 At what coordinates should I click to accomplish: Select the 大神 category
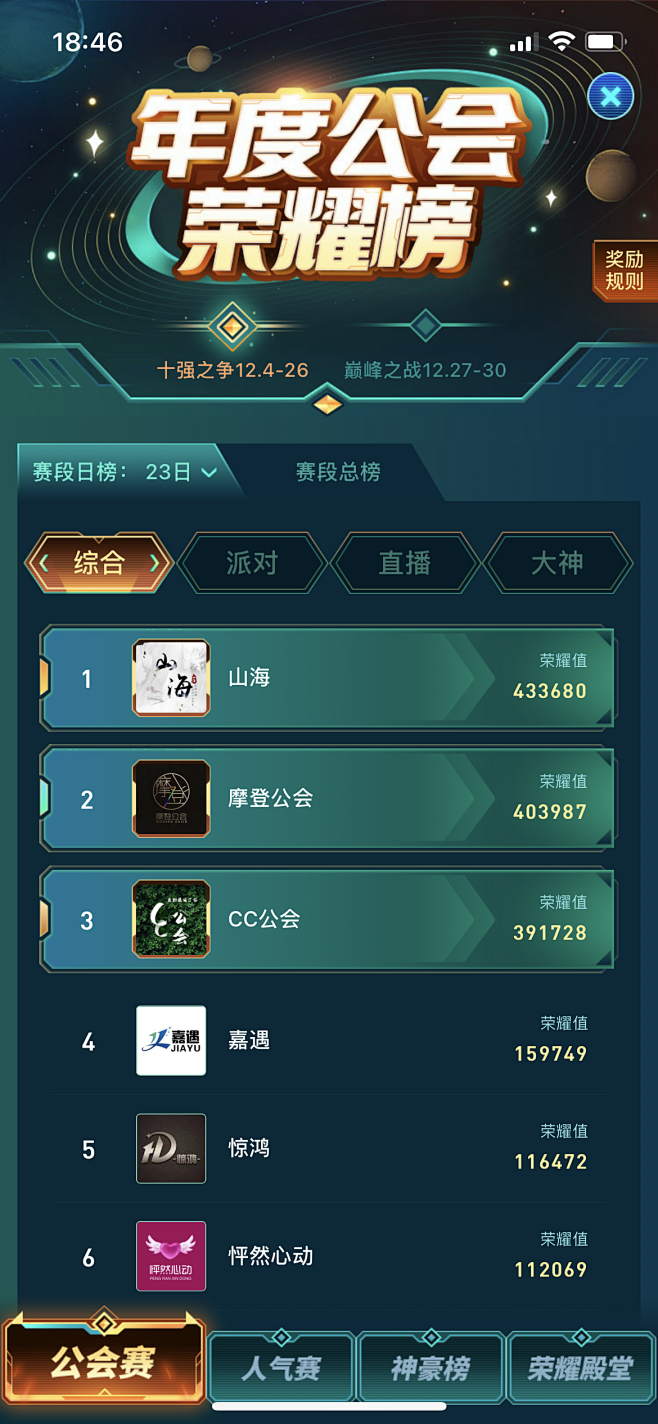point(558,563)
